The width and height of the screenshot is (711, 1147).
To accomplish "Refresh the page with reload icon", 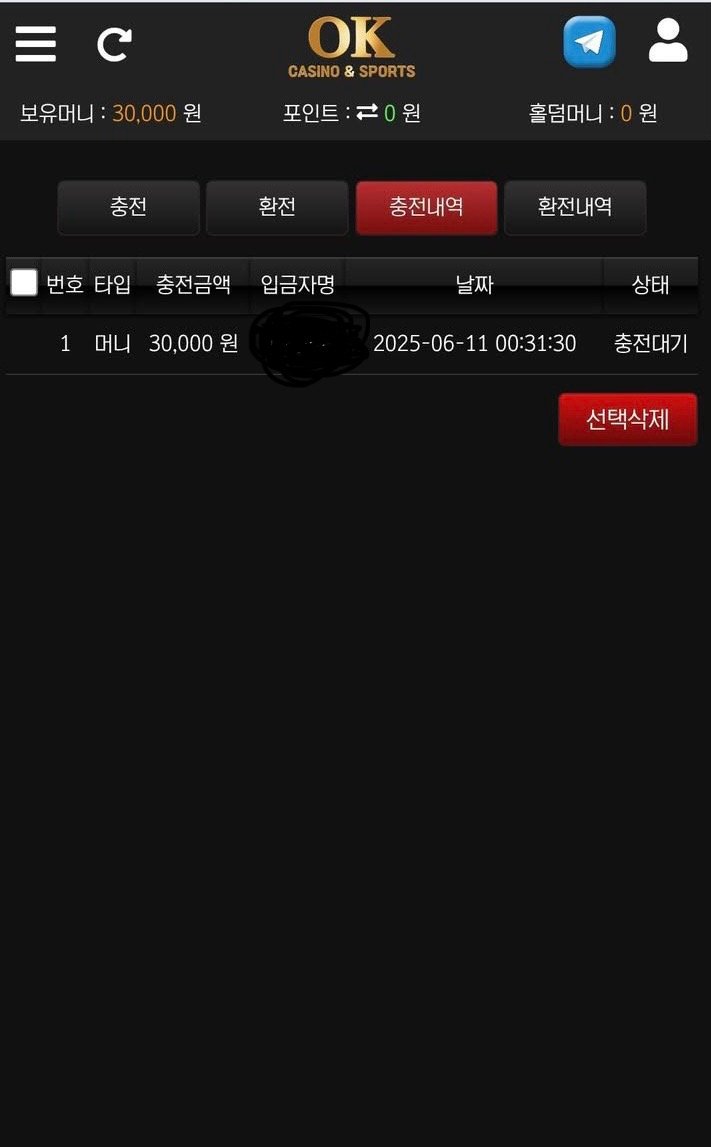I will (x=114, y=44).
